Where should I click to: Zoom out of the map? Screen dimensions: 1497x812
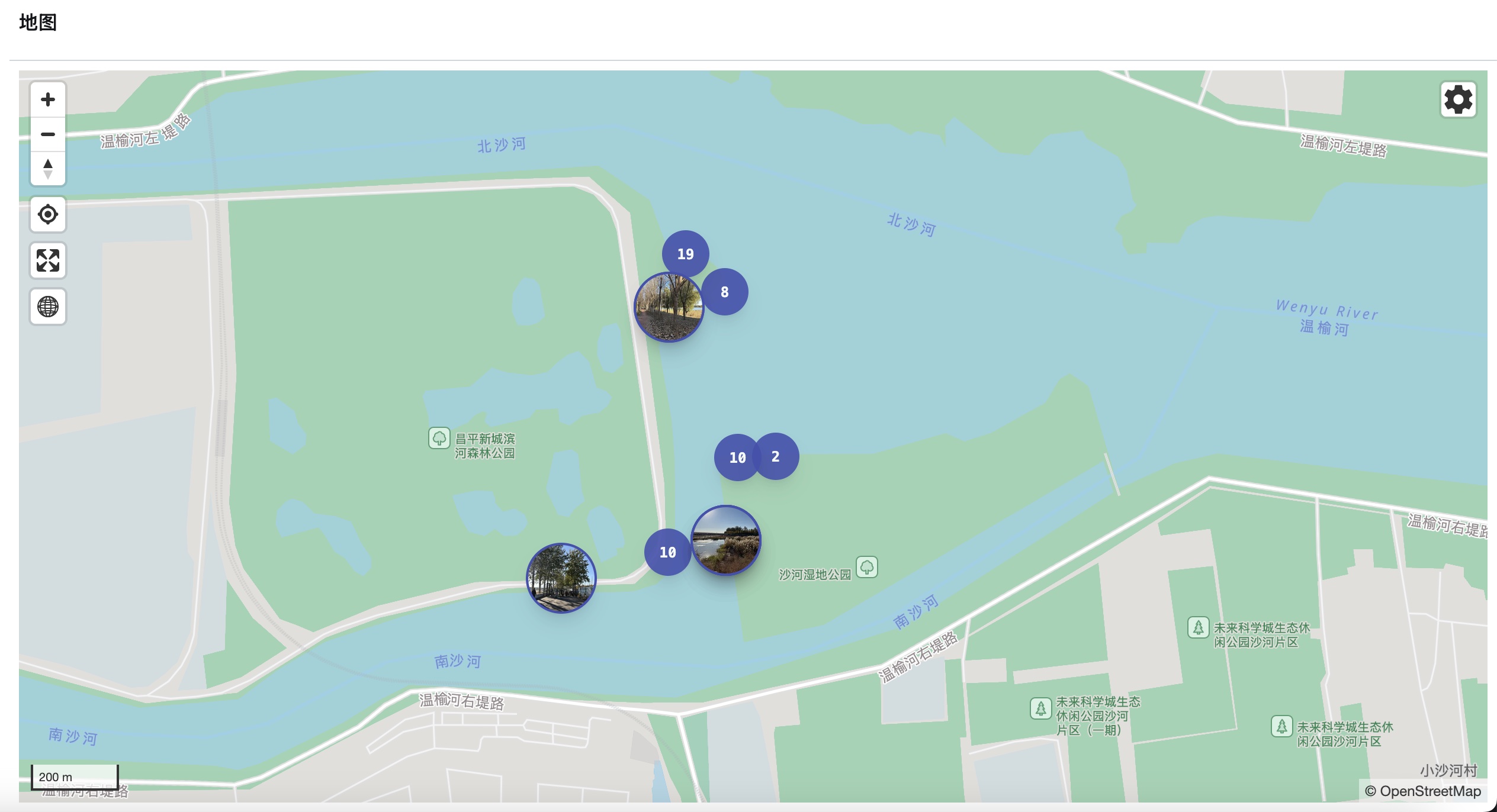(x=48, y=134)
